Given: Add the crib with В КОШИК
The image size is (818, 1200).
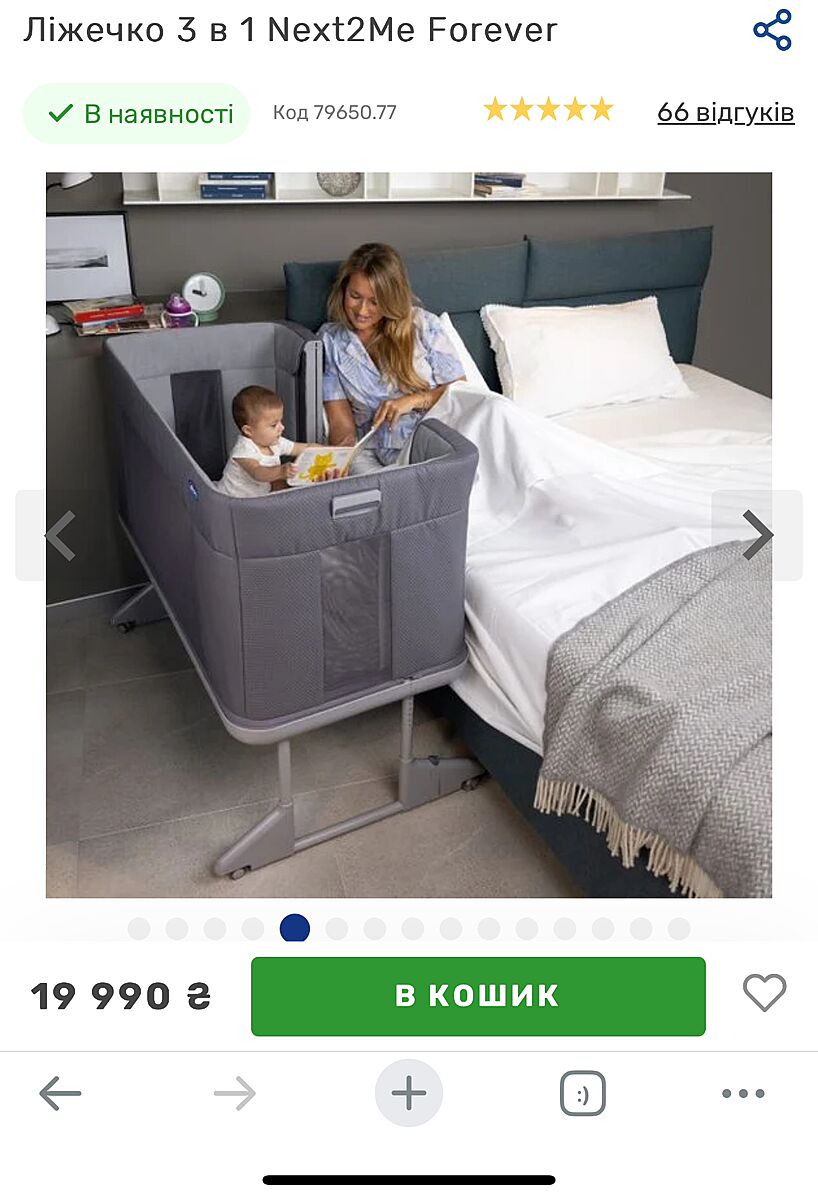Looking at the screenshot, I should tap(478, 996).
